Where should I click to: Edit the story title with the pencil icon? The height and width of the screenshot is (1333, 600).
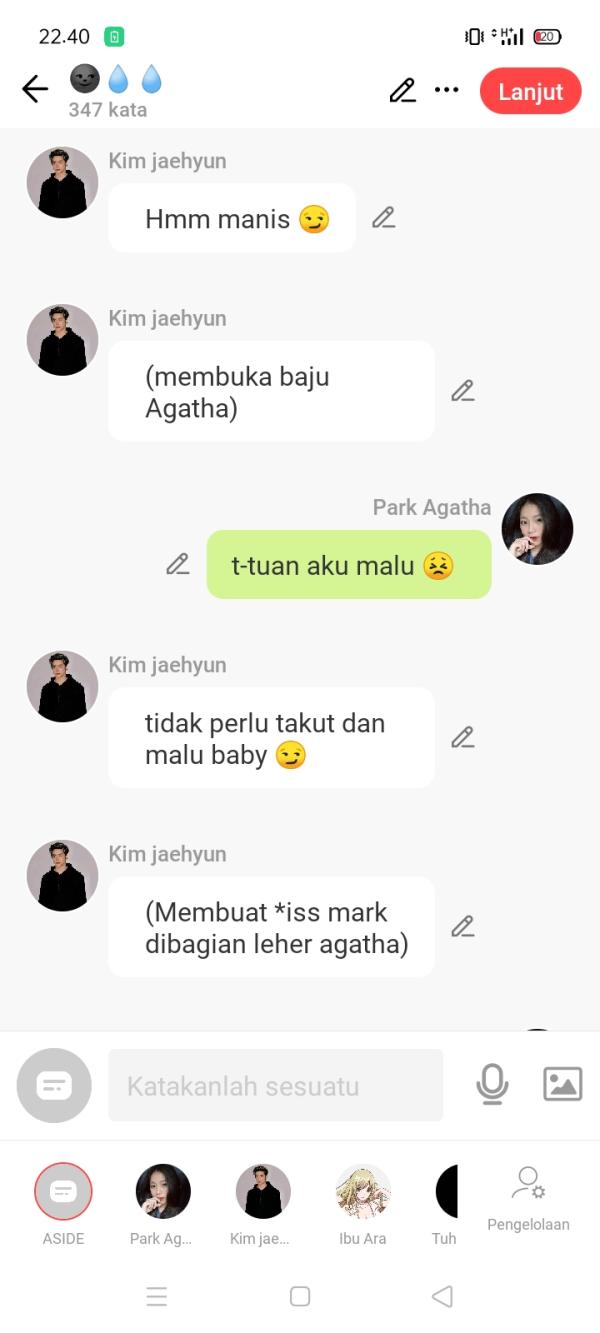click(402, 91)
